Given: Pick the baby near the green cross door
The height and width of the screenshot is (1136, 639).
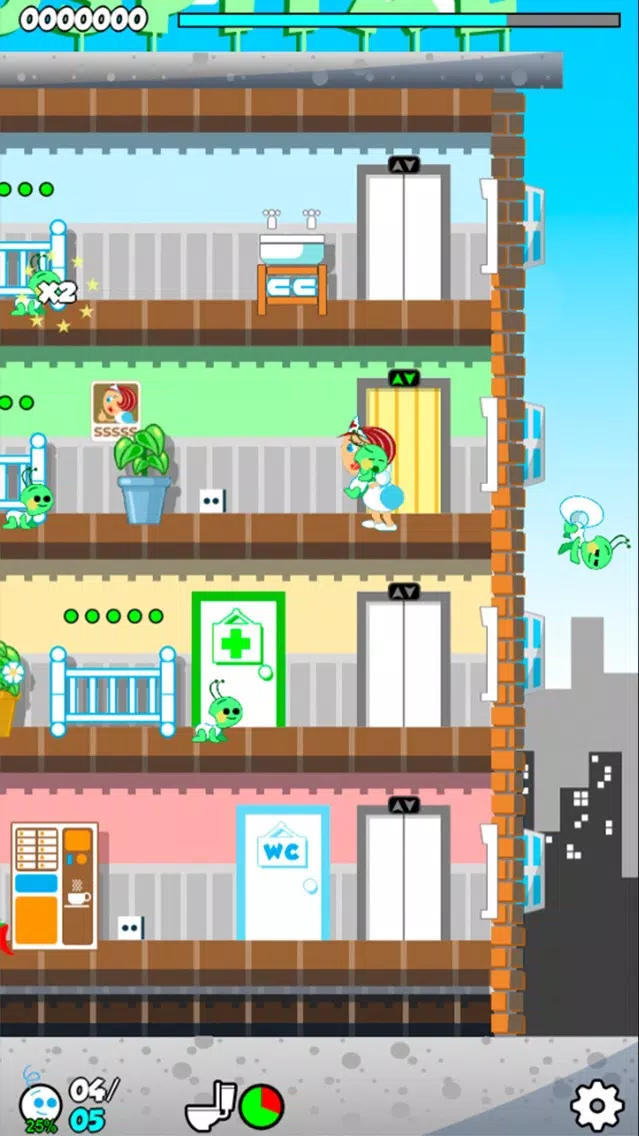Looking at the screenshot, I should pos(220,714).
